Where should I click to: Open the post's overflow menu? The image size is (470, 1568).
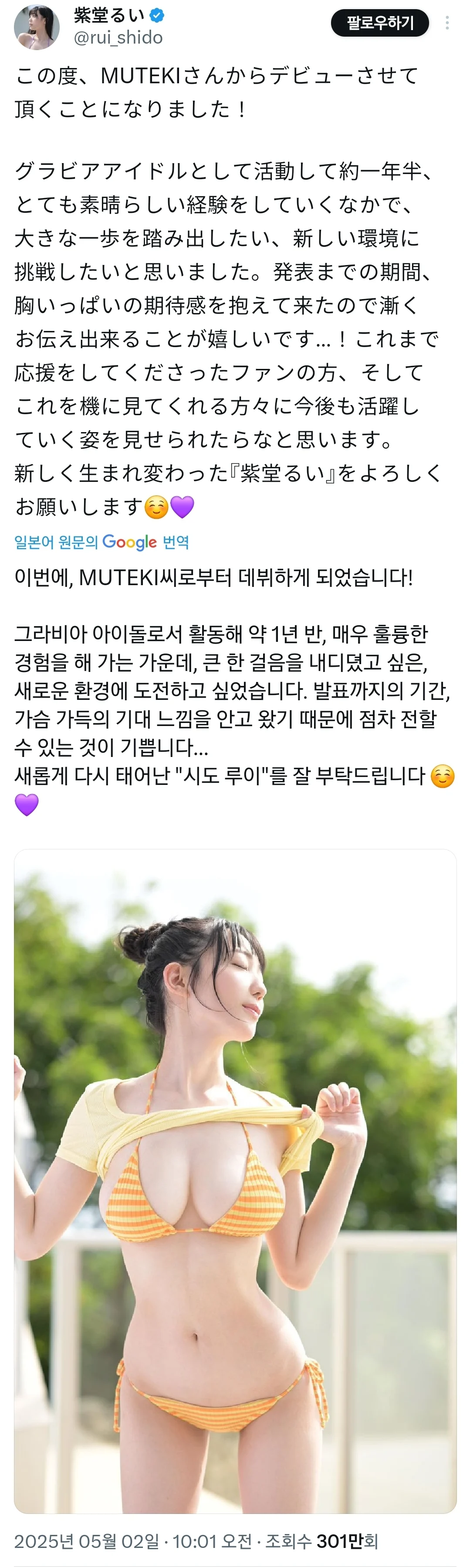(x=447, y=23)
